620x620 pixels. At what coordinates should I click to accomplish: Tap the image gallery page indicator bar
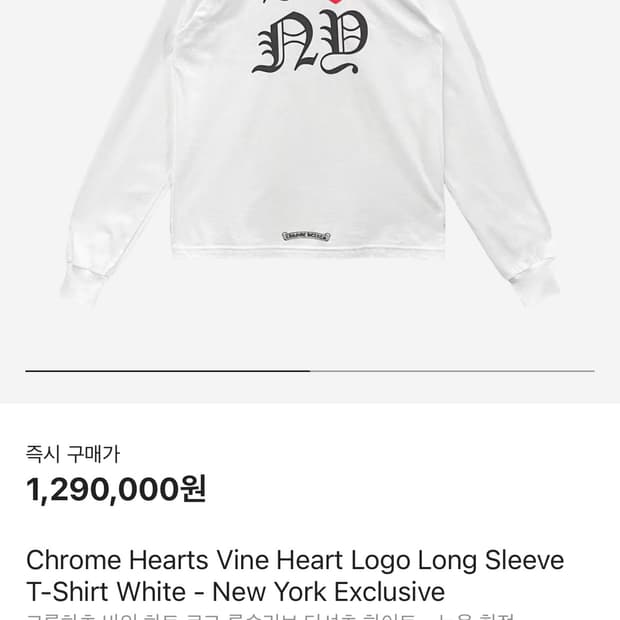click(x=310, y=371)
